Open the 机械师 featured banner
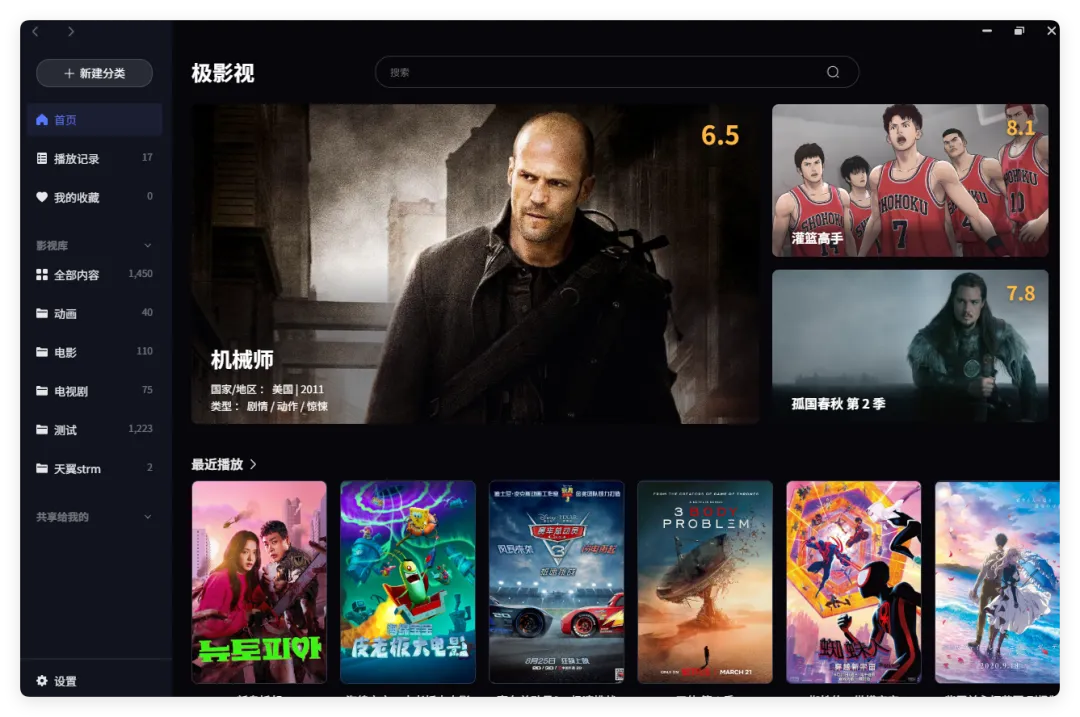 tap(475, 264)
